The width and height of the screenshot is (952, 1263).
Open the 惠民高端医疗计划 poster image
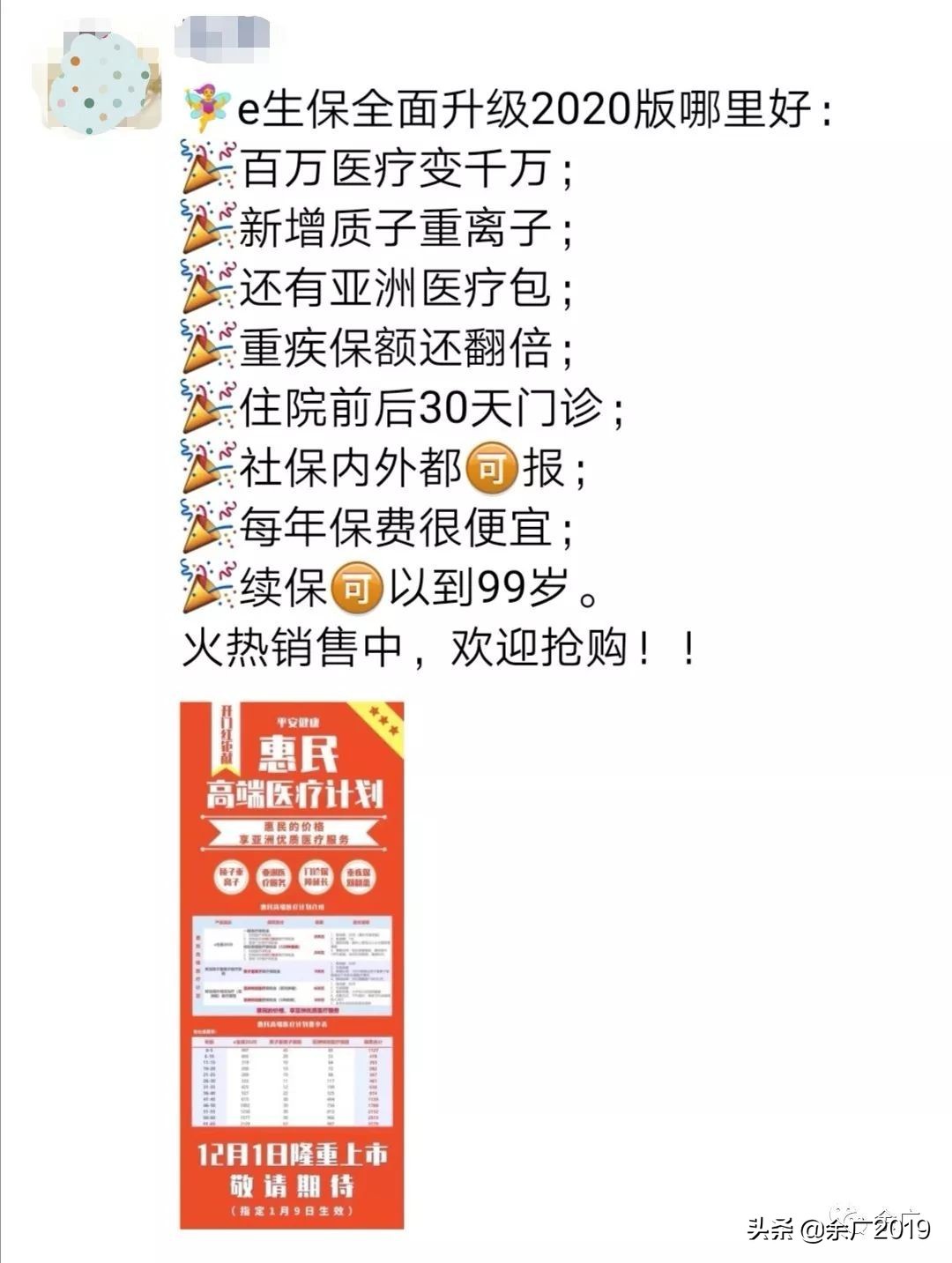click(292, 964)
